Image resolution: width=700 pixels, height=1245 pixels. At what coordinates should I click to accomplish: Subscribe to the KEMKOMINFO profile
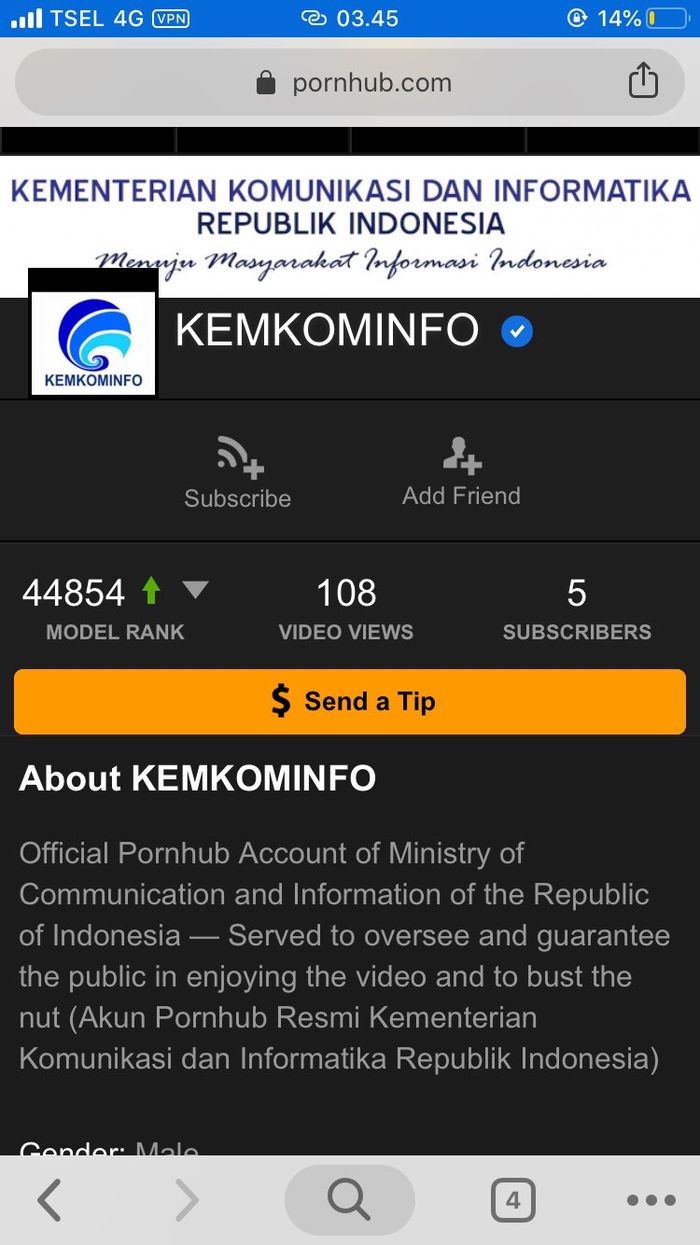(x=238, y=472)
